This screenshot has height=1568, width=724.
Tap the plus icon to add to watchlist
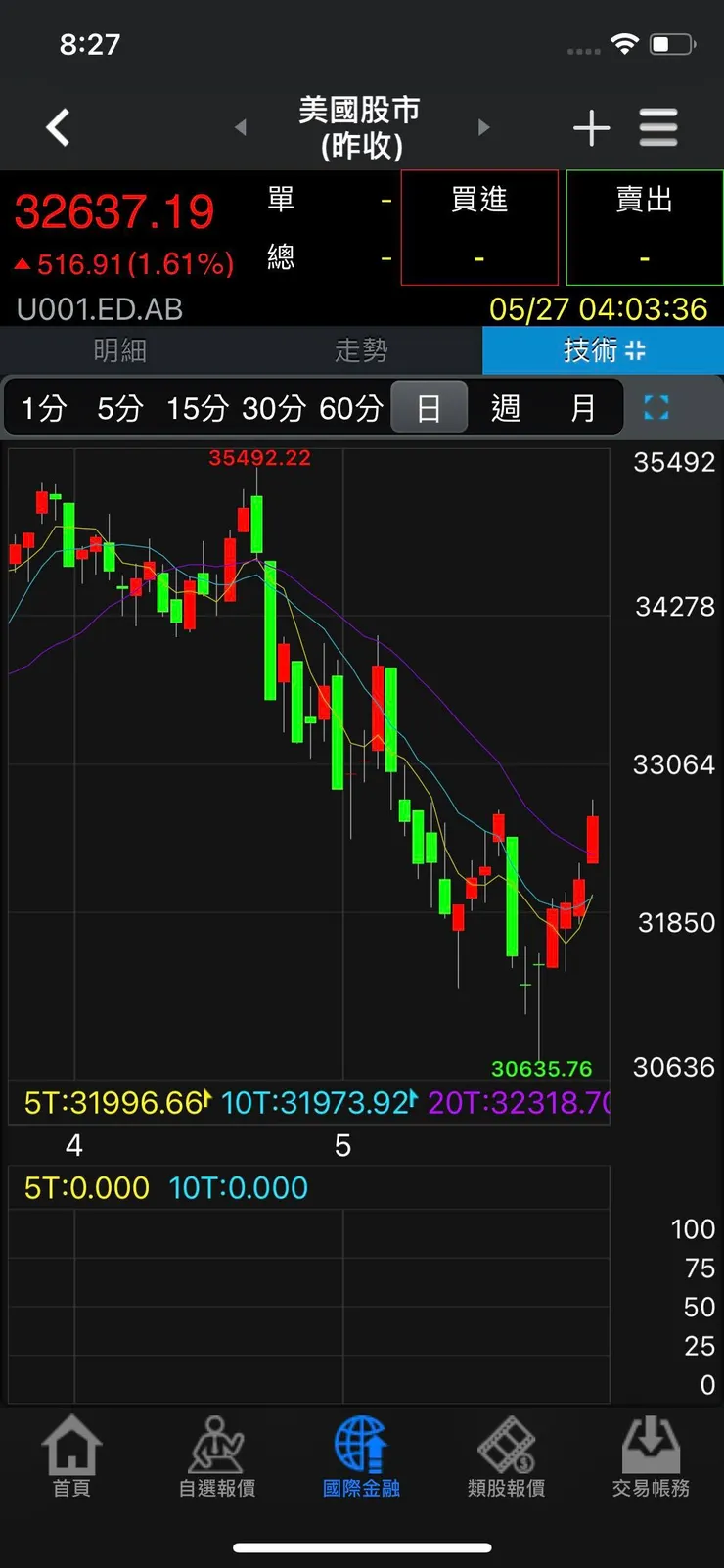[591, 128]
